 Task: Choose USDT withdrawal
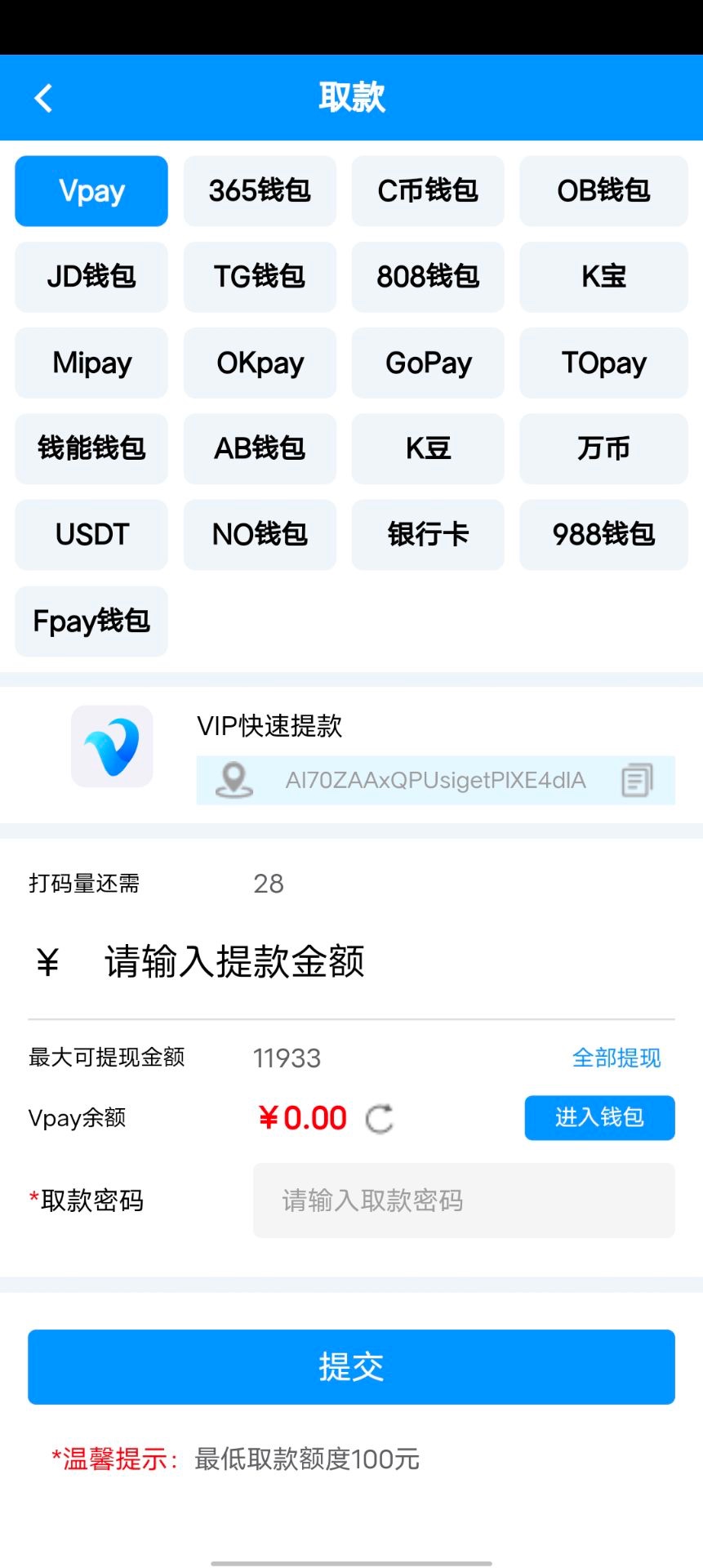[x=91, y=535]
